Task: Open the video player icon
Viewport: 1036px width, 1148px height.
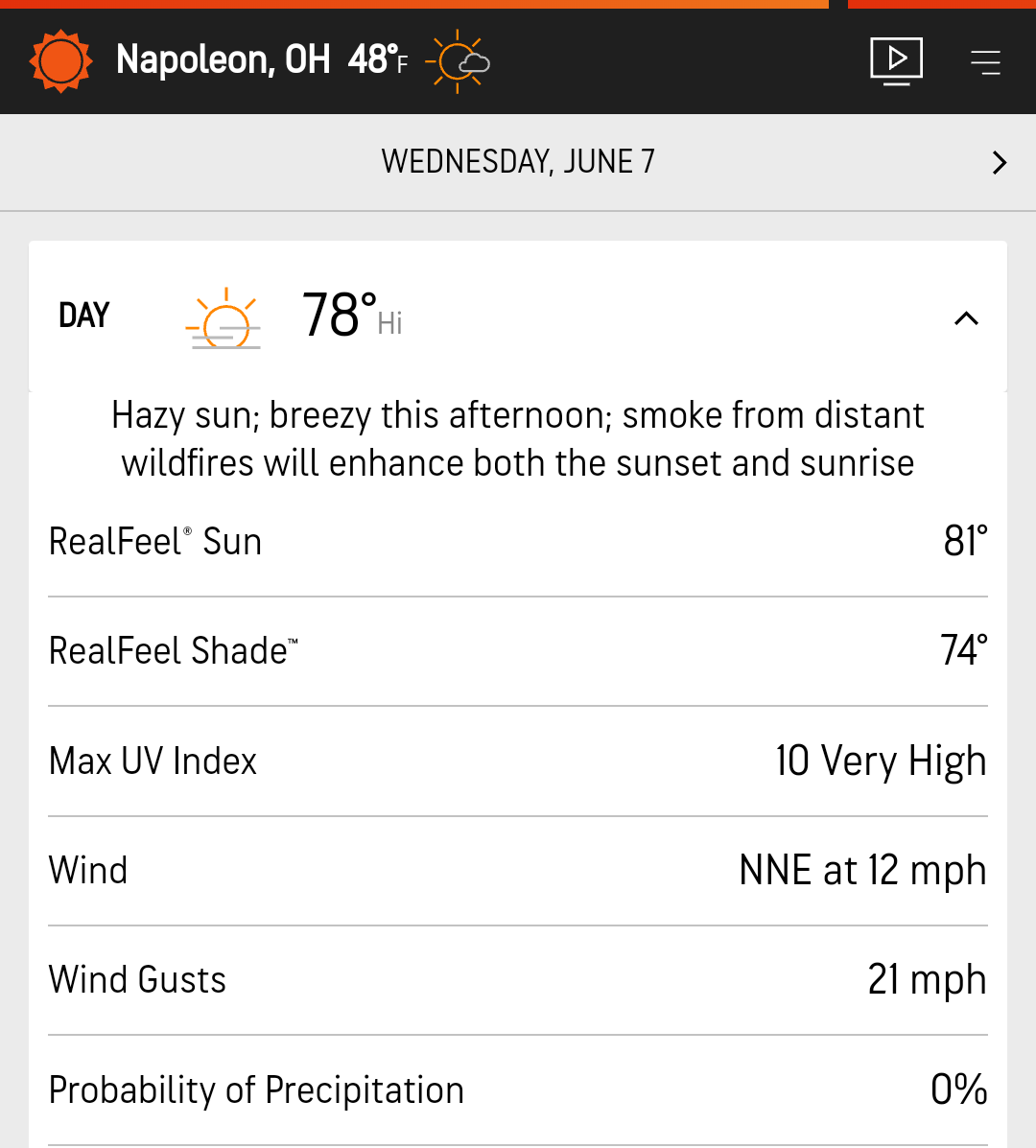Action: (x=896, y=60)
